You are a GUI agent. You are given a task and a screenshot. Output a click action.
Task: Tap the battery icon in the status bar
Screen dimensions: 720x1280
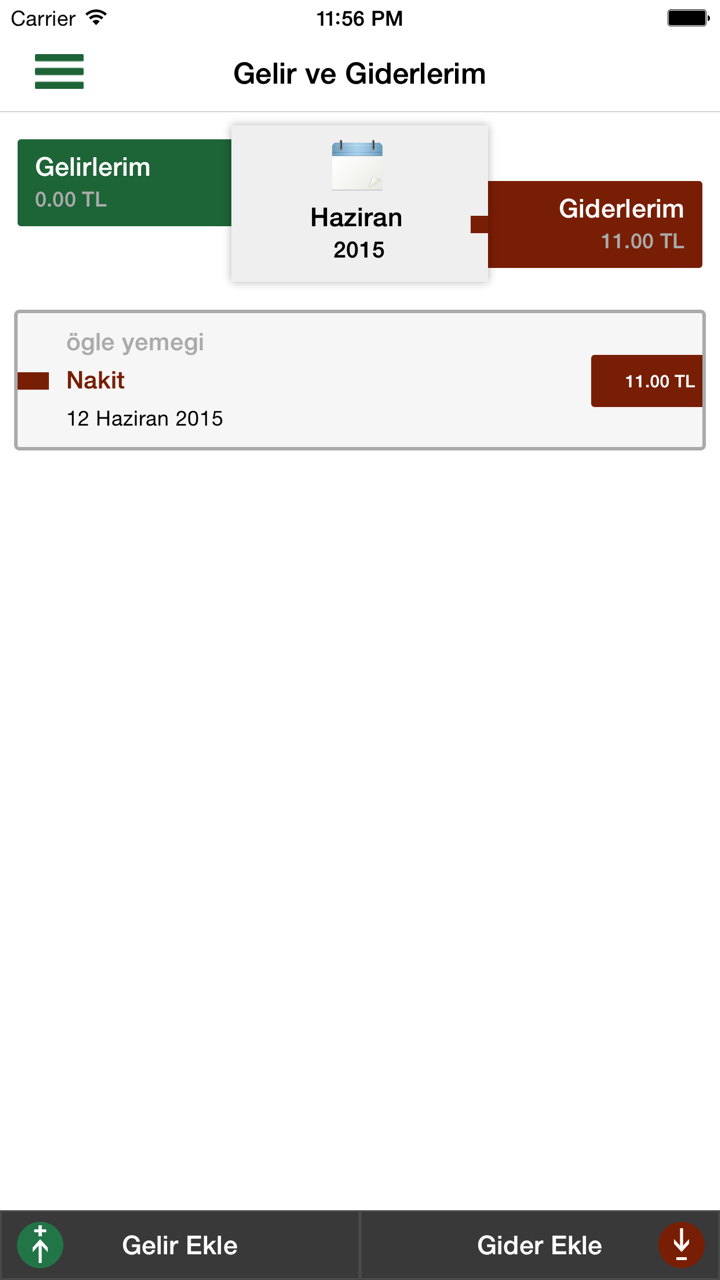[x=688, y=16]
